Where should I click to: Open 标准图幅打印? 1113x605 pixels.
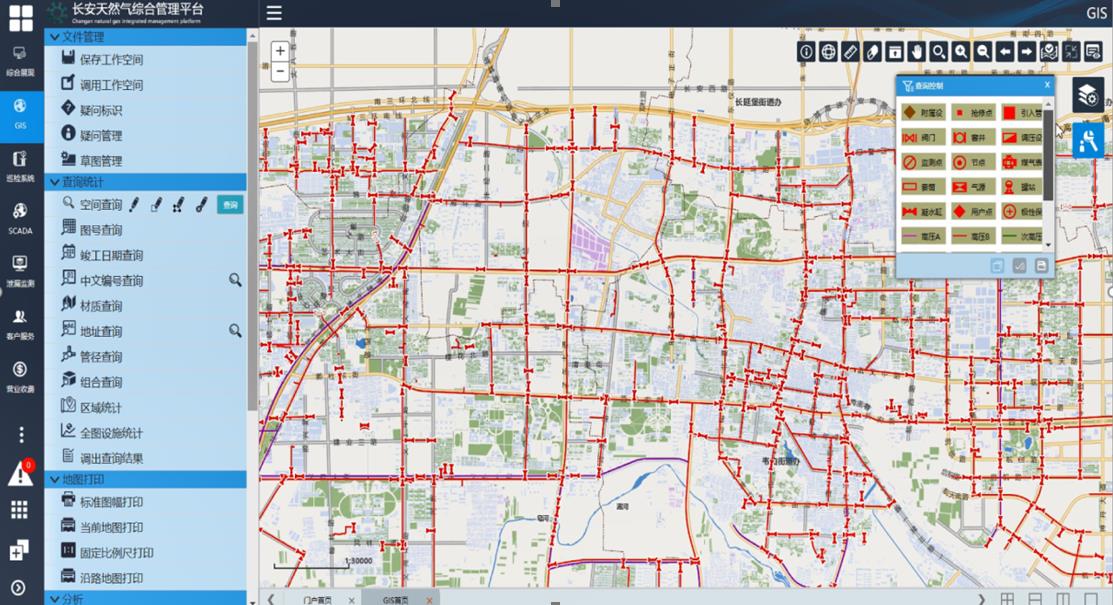(110, 502)
